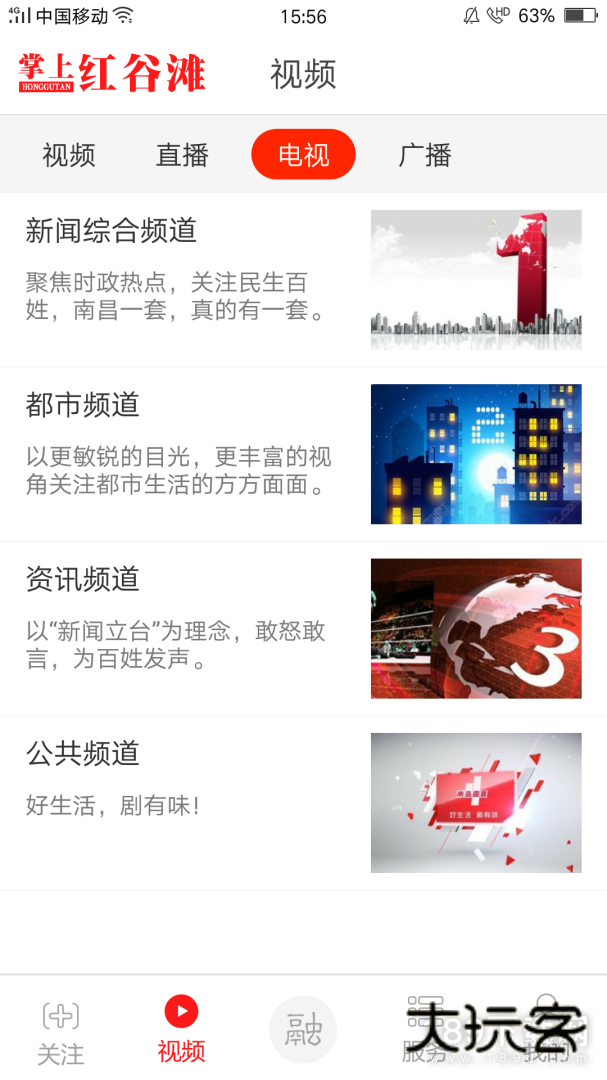This screenshot has width=607, height=1080.
Task: Open the 新闻综合频道 channel
Action: coord(303,280)
